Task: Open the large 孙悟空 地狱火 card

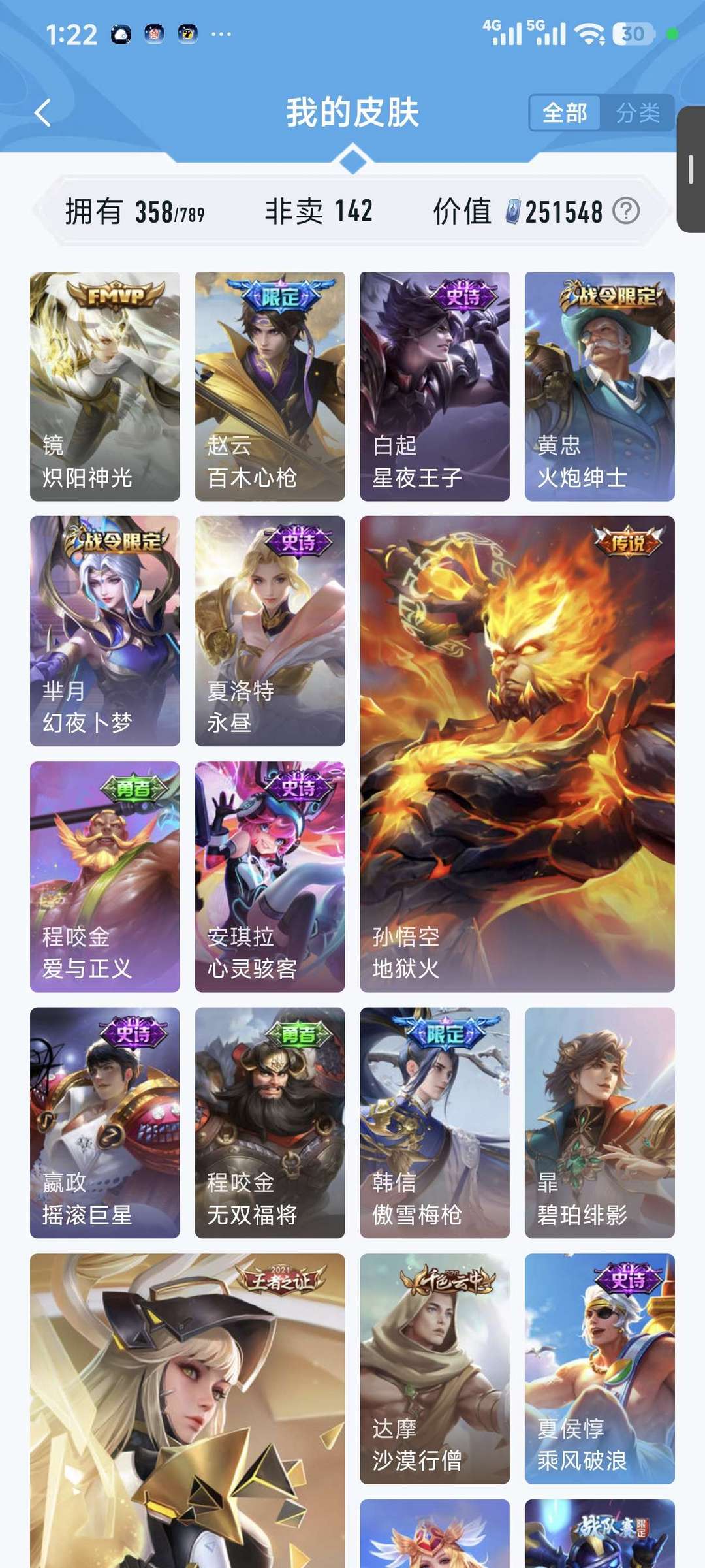Action: coord(518,754)
